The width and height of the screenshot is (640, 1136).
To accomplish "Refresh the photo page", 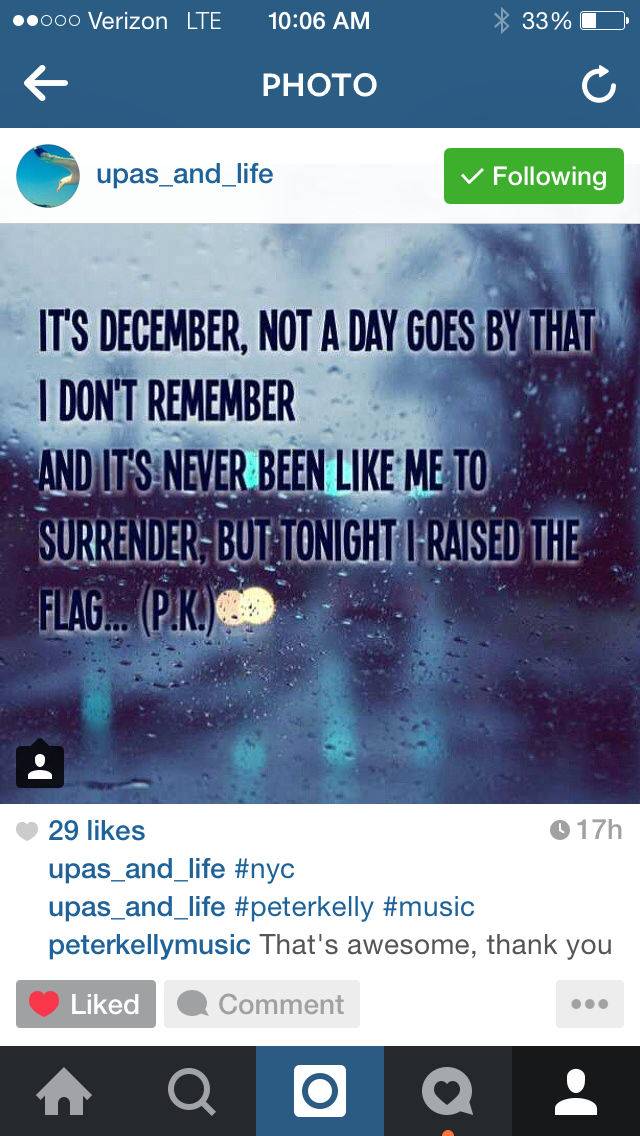I will coord(598,86).
